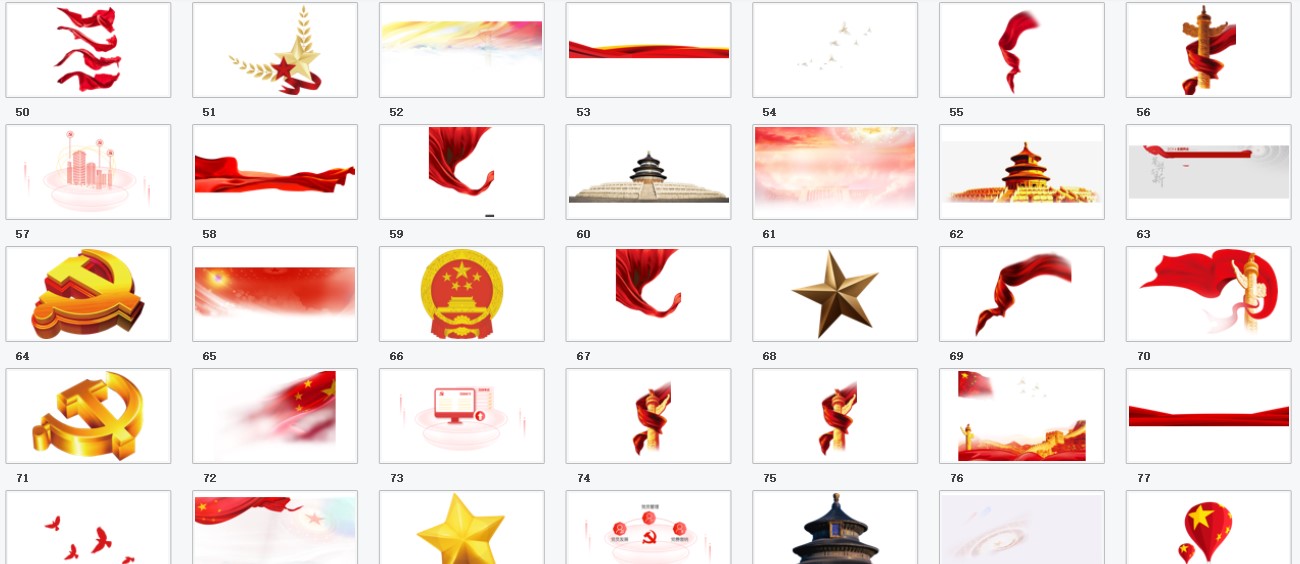This screenshot has width=1300, height=564.
Task: Select slide 54 with flying doves
Action: [x=835, y=50]
